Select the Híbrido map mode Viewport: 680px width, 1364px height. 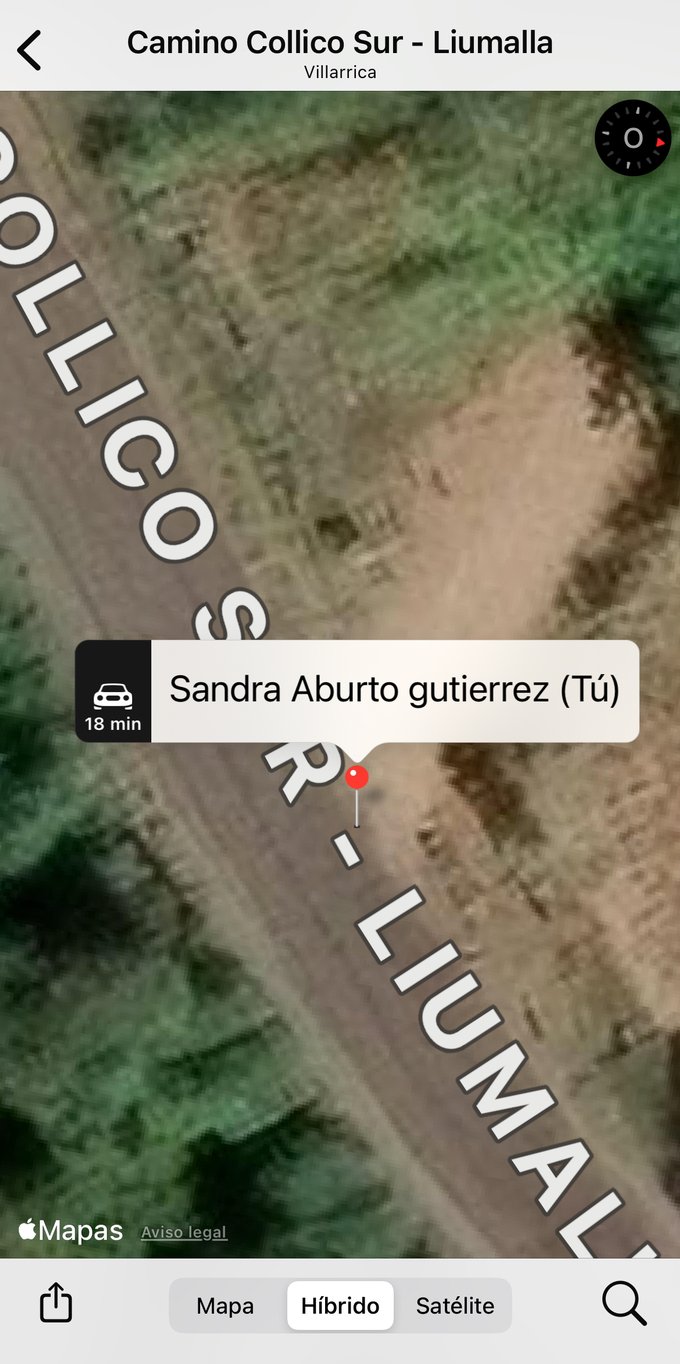pos(340,1306)
